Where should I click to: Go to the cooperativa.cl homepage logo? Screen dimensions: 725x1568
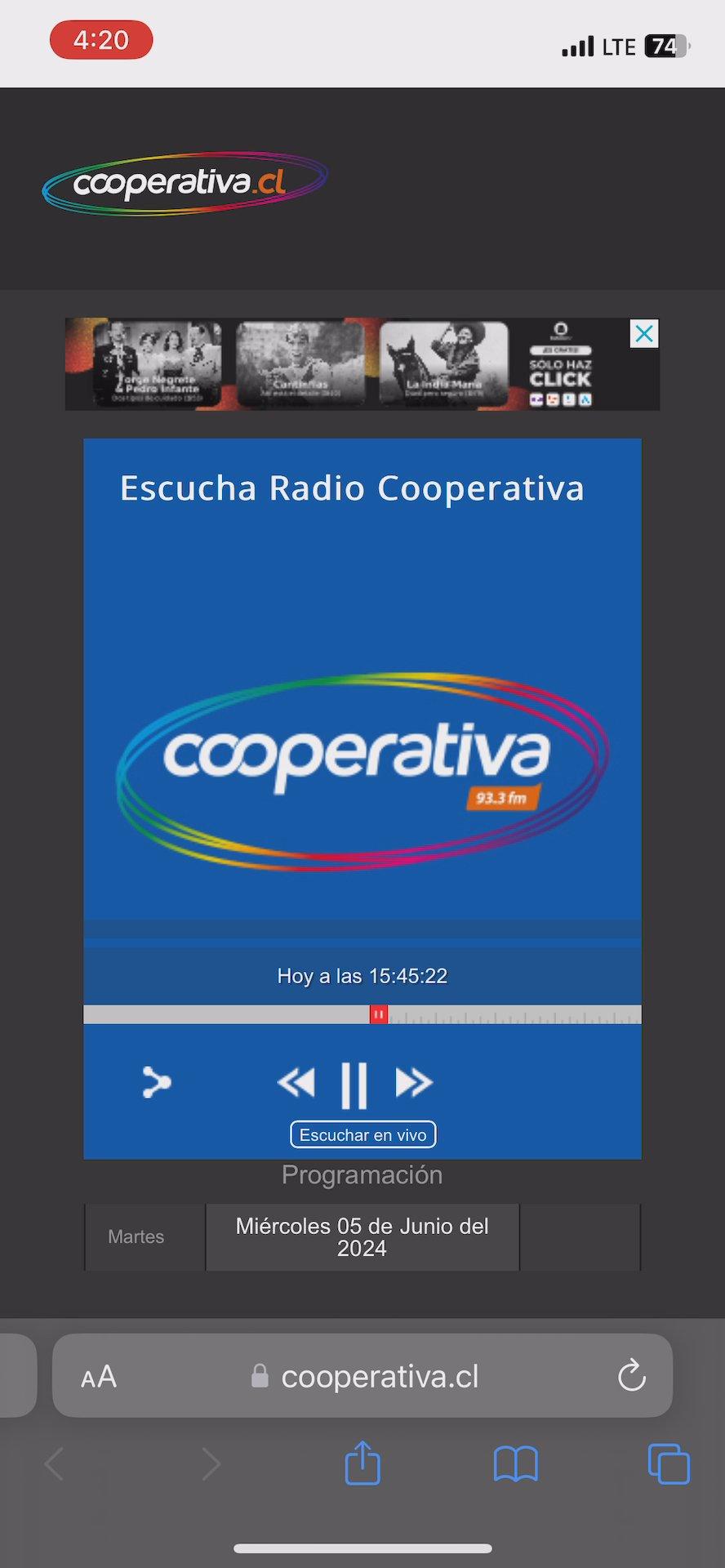point(185,184)
